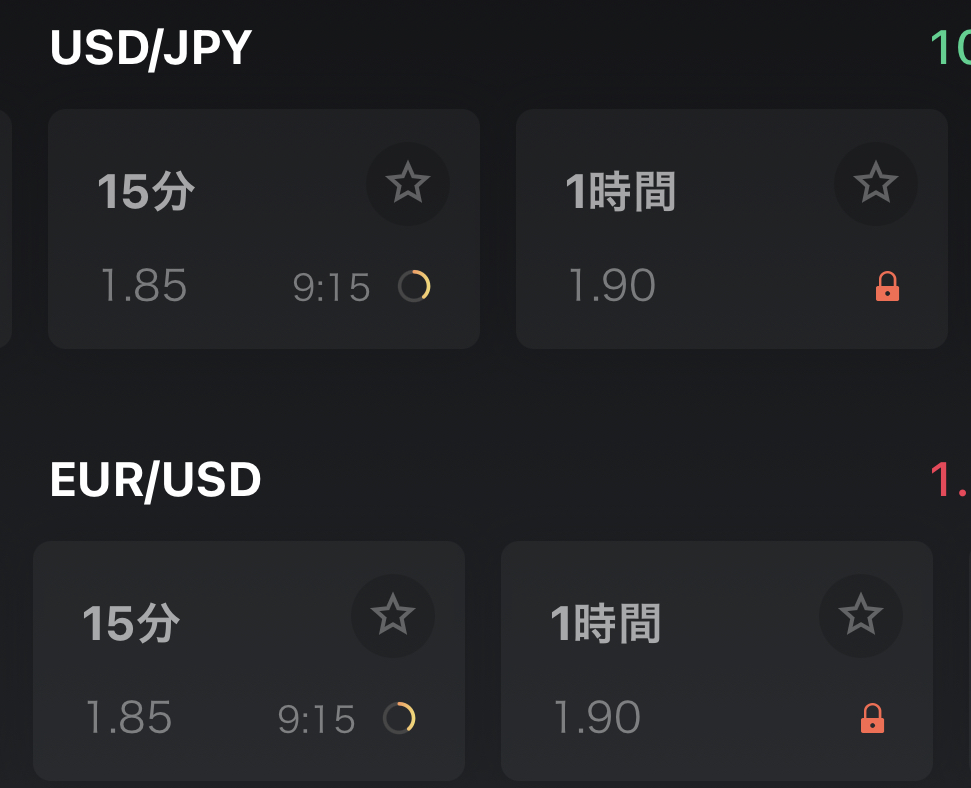Star the USD/JPY 1時間 option
Image resolution: width=971 pixels, height=788 pixels.
876,184
